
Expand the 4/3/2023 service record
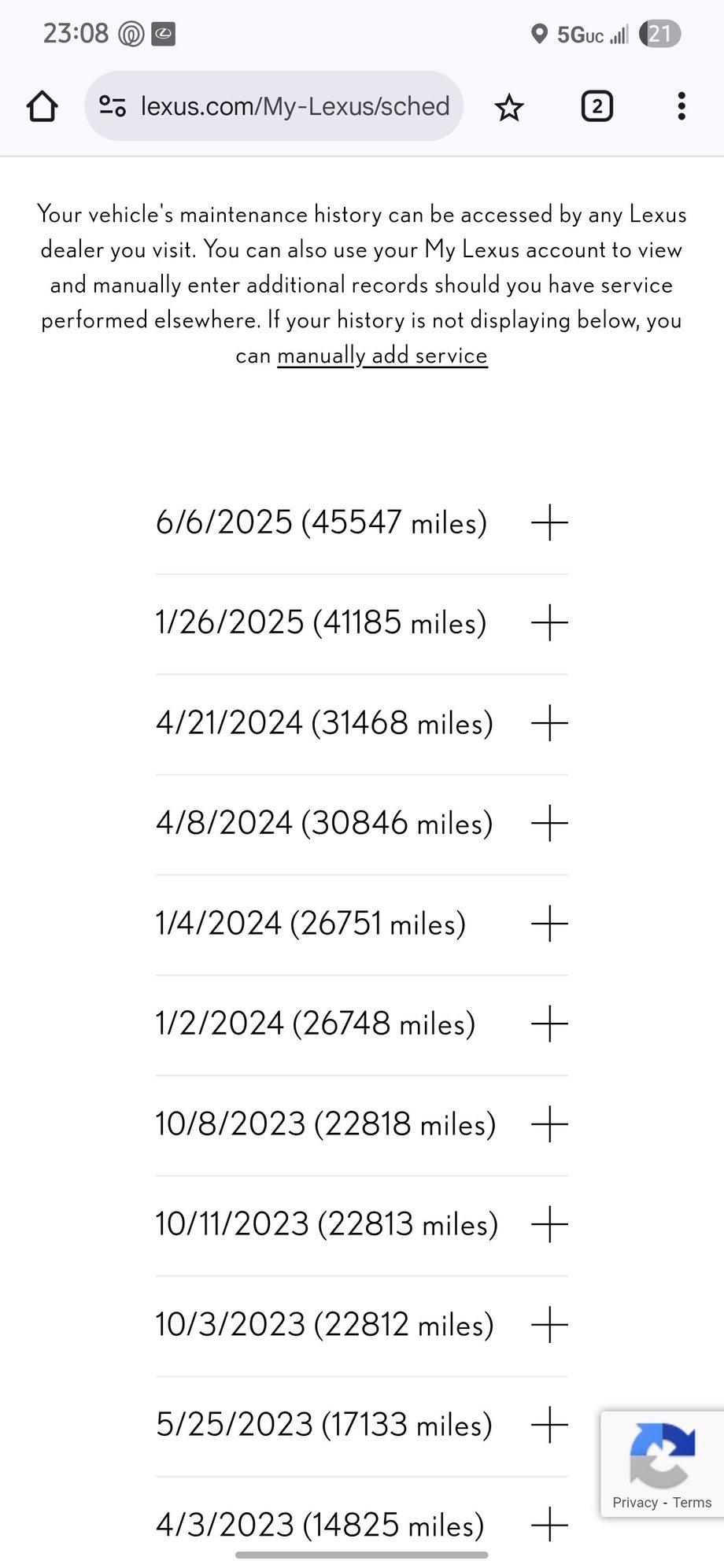(x=549, y=1526)
